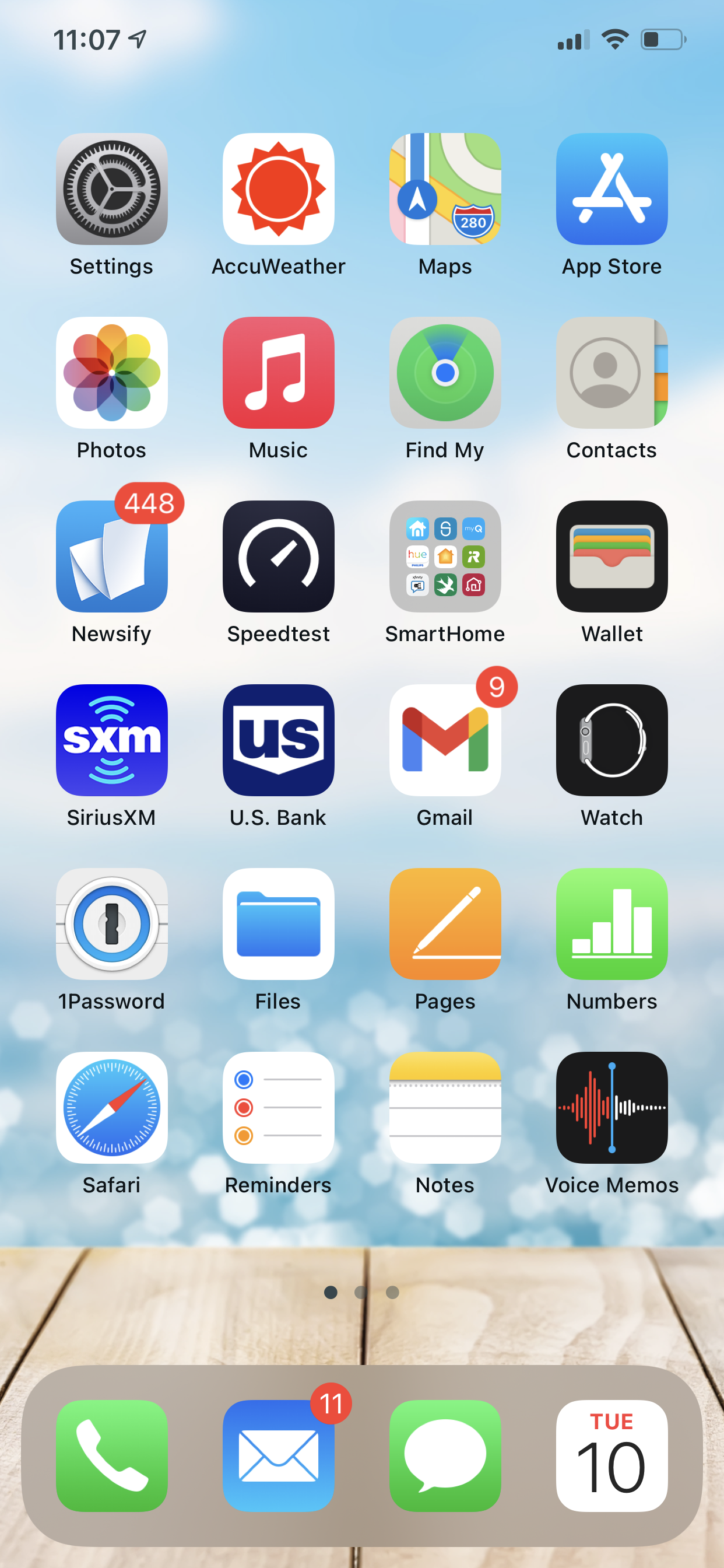Open the App Store
This screenshot has width=724, height=1568.
pos(611,190)
